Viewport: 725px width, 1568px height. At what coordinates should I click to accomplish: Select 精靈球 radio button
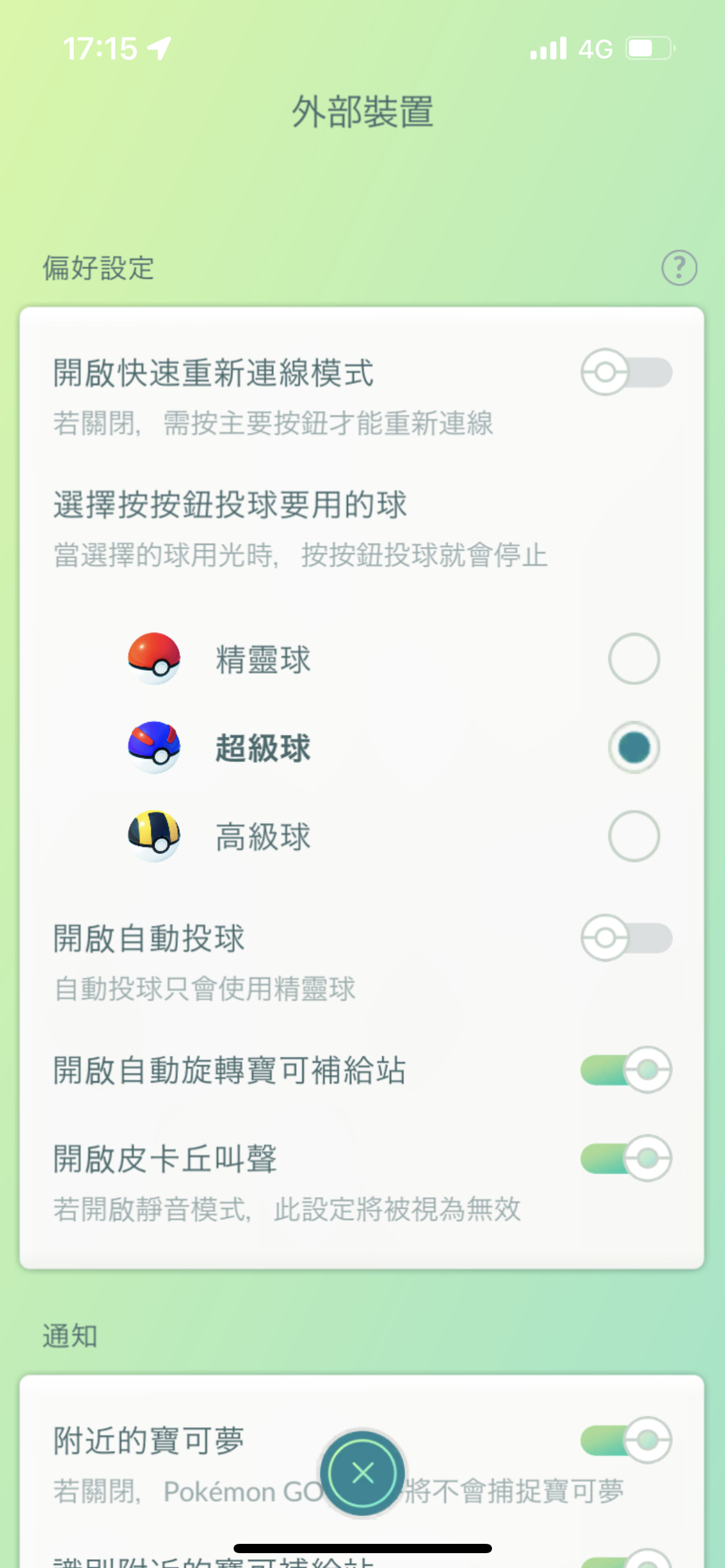(633, 659)
